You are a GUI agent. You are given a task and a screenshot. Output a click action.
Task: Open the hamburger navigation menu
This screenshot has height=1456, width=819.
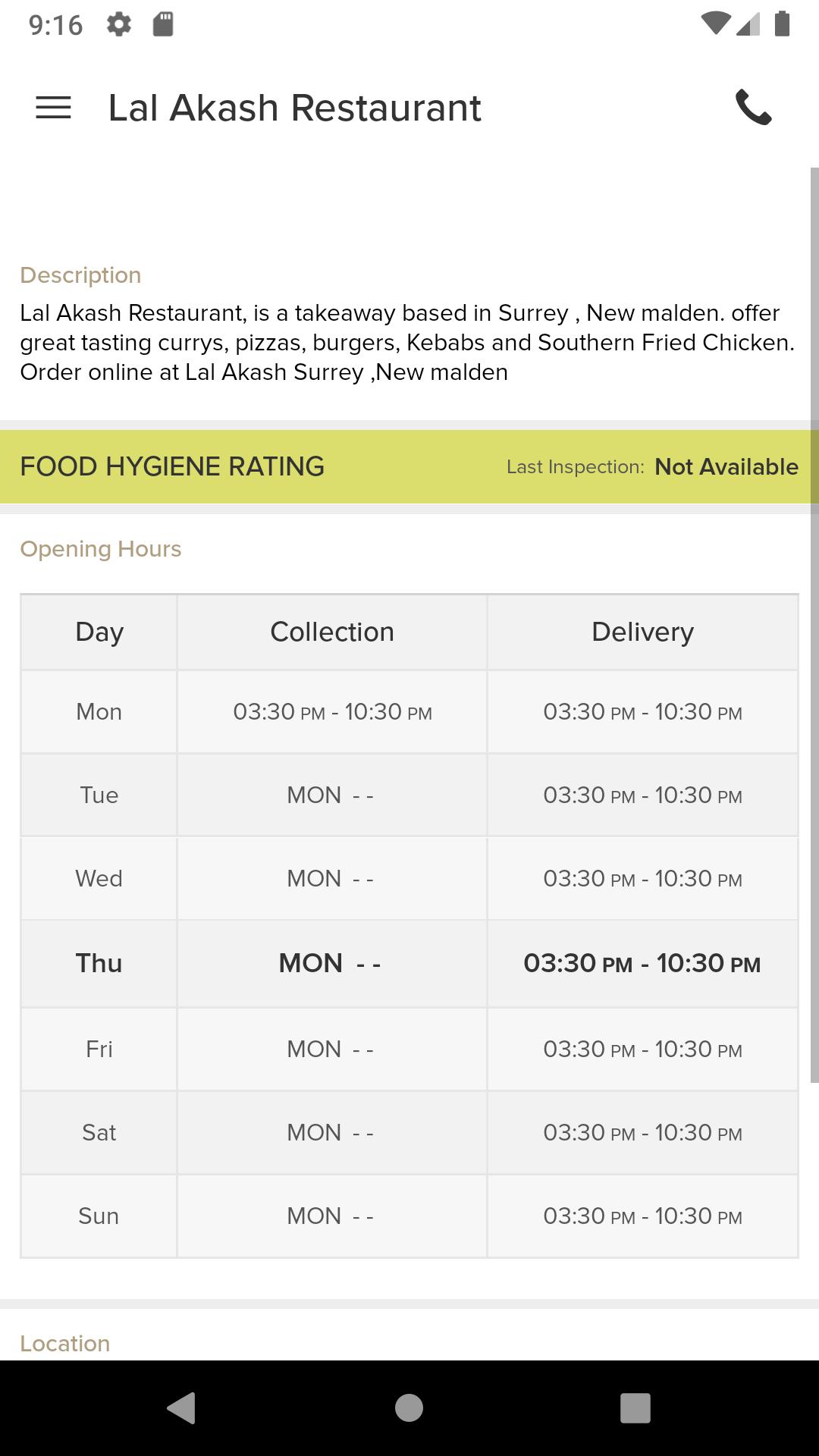click(x=53, y=108)
